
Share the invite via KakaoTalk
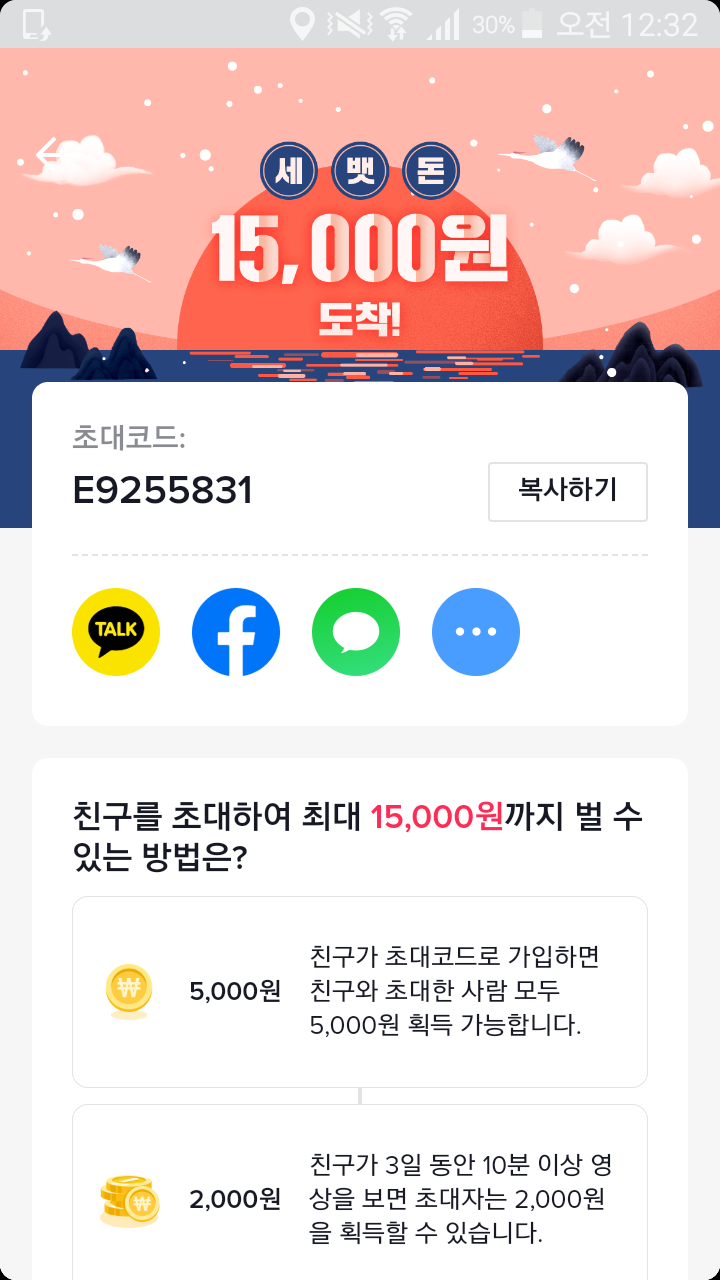(116, 632)
